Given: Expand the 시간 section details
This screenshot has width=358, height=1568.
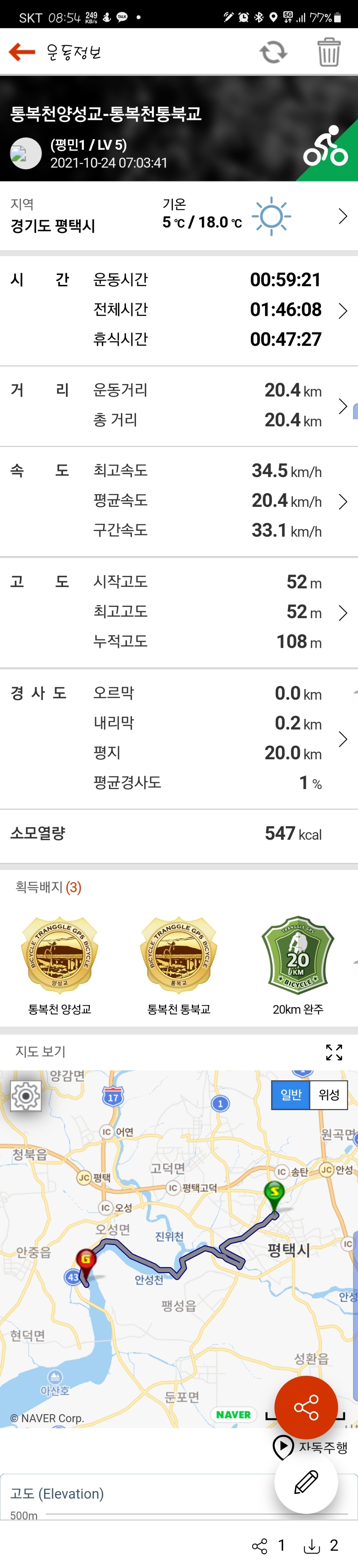Looking at the screenshot, I should (343, 311).
